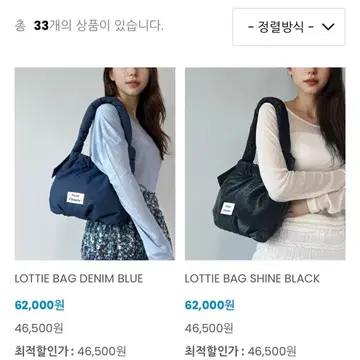The image size is (360, 360).
Task: Tap the LOTTIE BAG SHINE BLACK product title
Action: [x=252, y=279]
